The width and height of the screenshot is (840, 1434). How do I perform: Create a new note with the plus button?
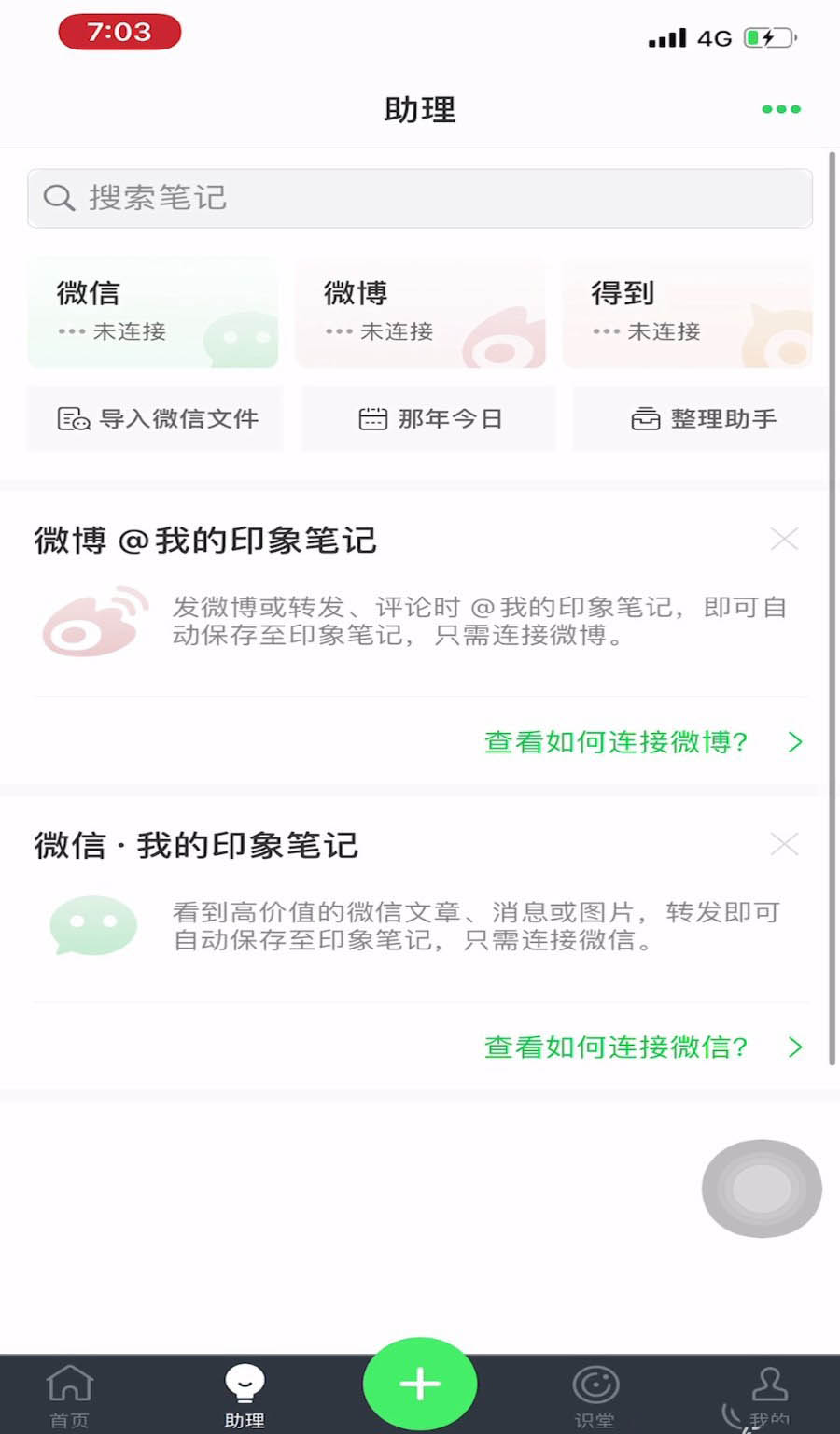pos(420,1384)
